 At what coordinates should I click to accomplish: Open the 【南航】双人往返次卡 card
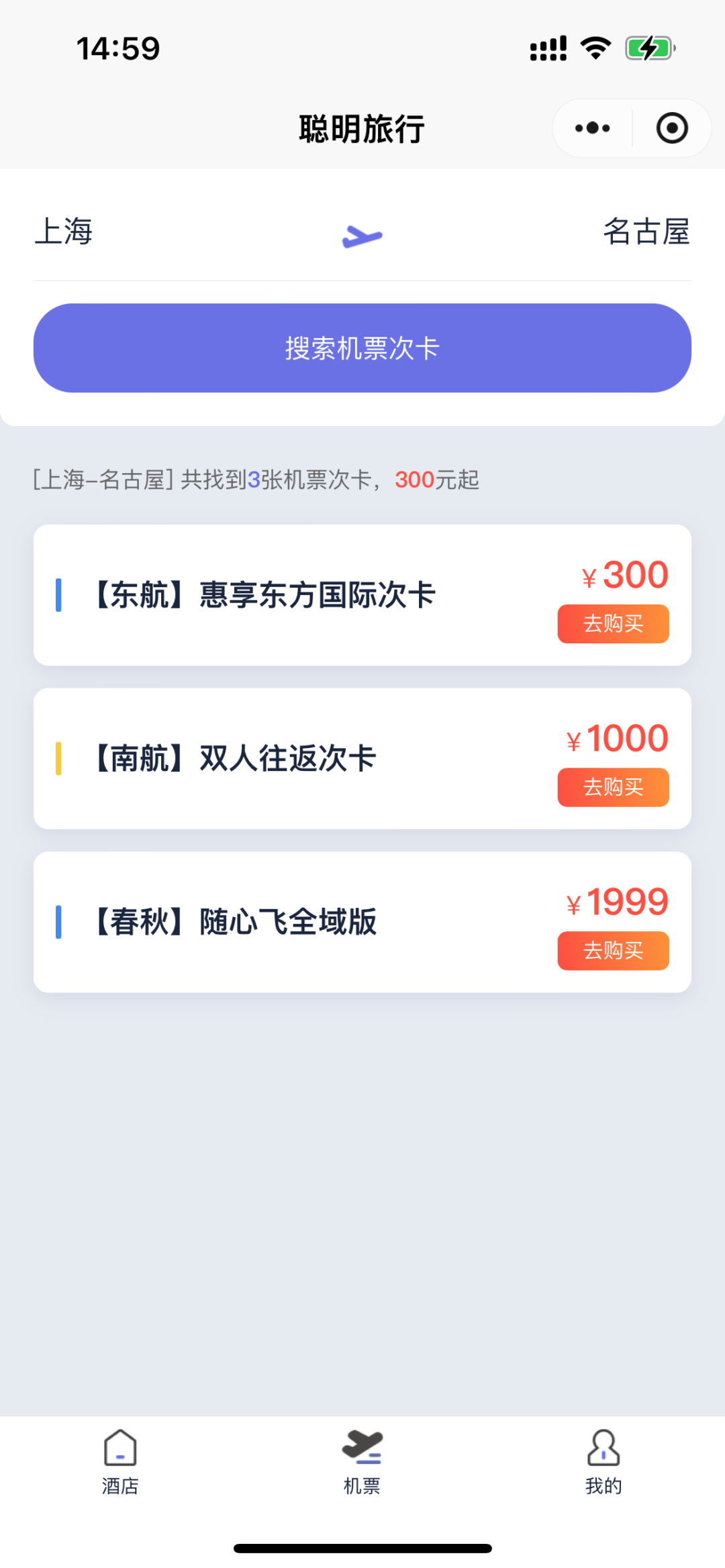click(x=362, y=759)
